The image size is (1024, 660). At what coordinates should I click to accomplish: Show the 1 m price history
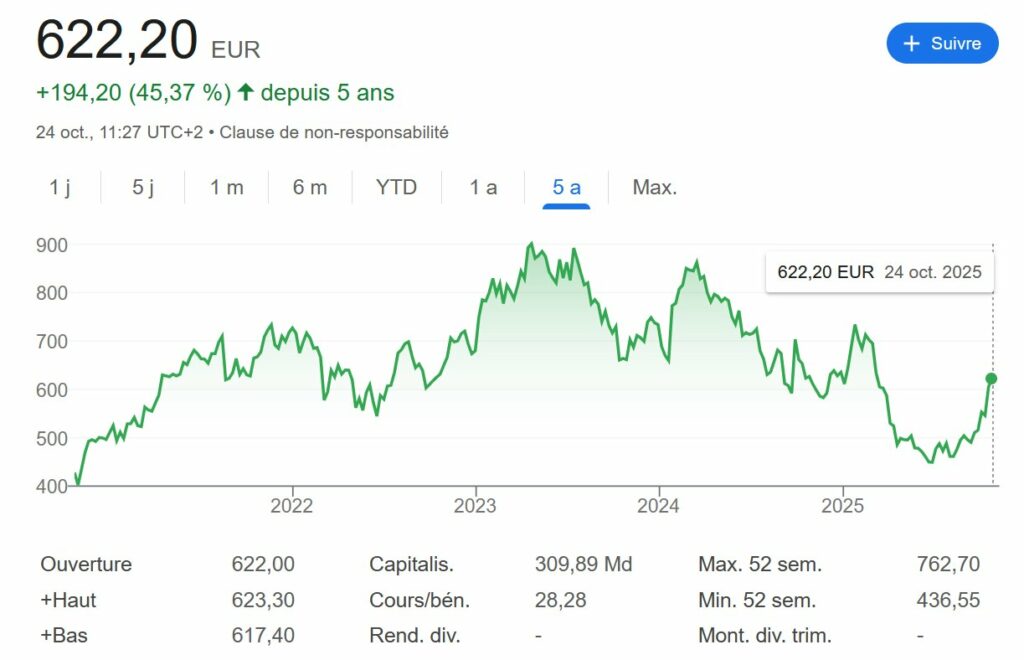tap(227, 187)
